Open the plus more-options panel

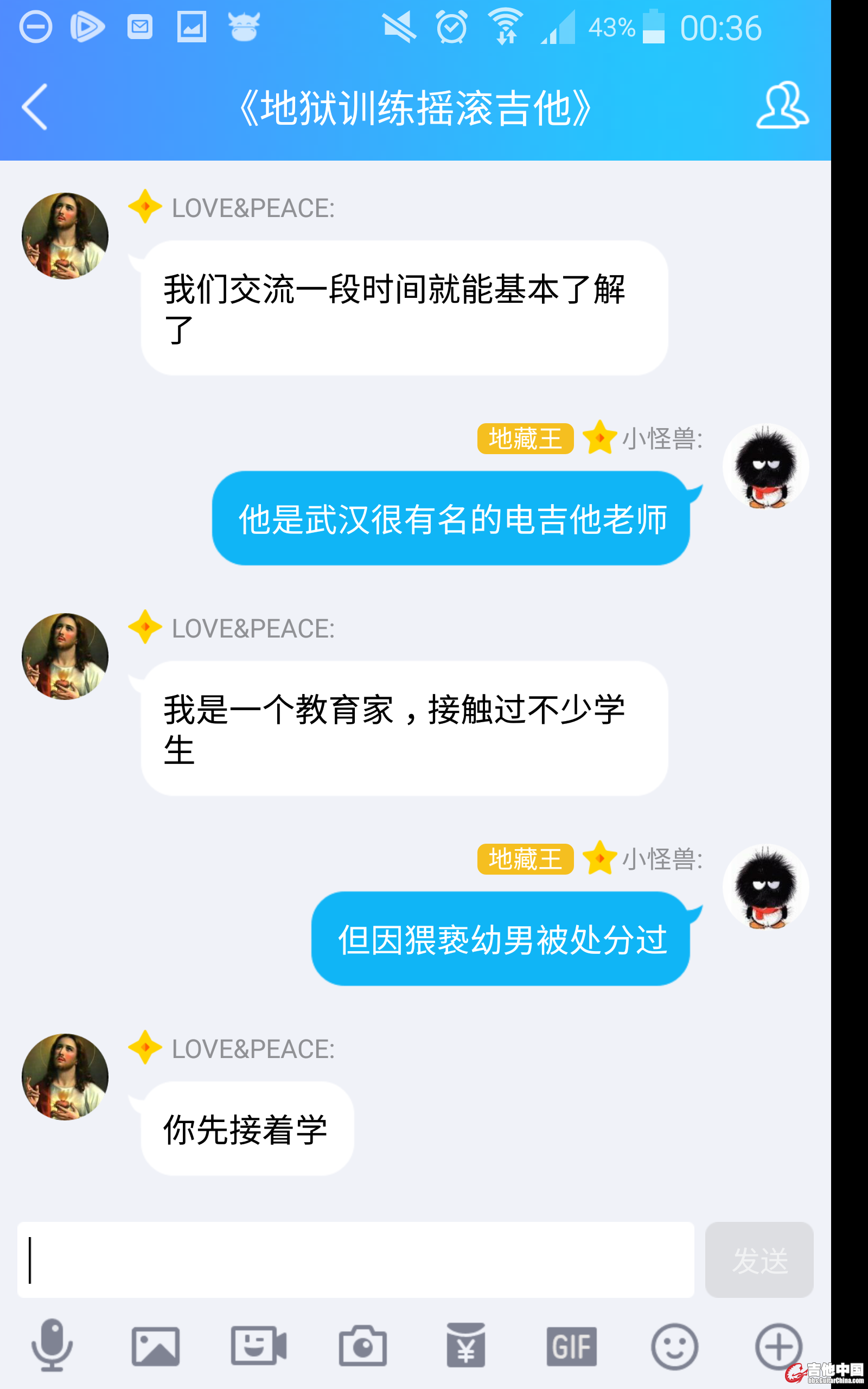pyautogui.click(x=778, y=1346)
